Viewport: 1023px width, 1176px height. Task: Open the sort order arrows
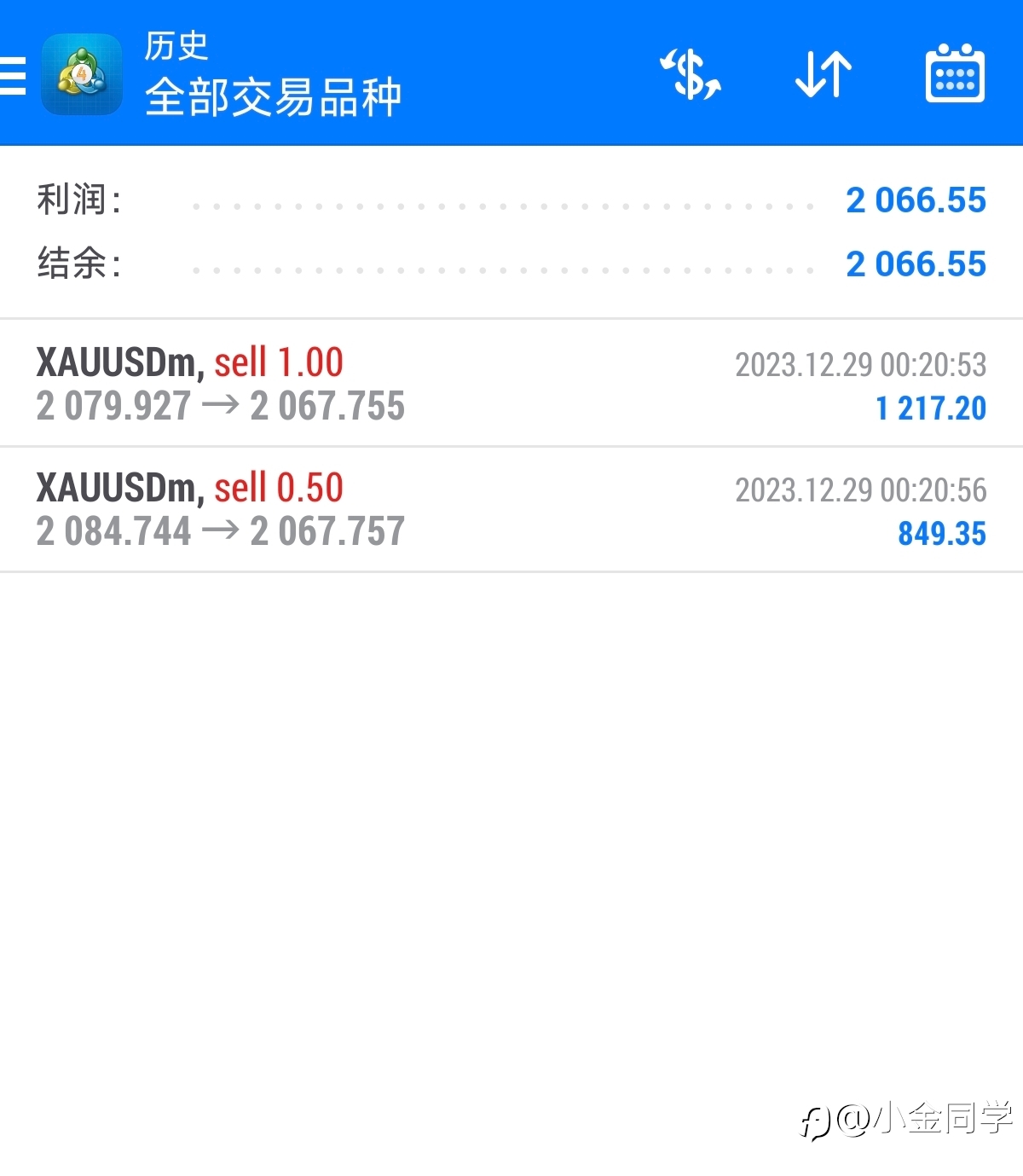[x=823, y=74]
